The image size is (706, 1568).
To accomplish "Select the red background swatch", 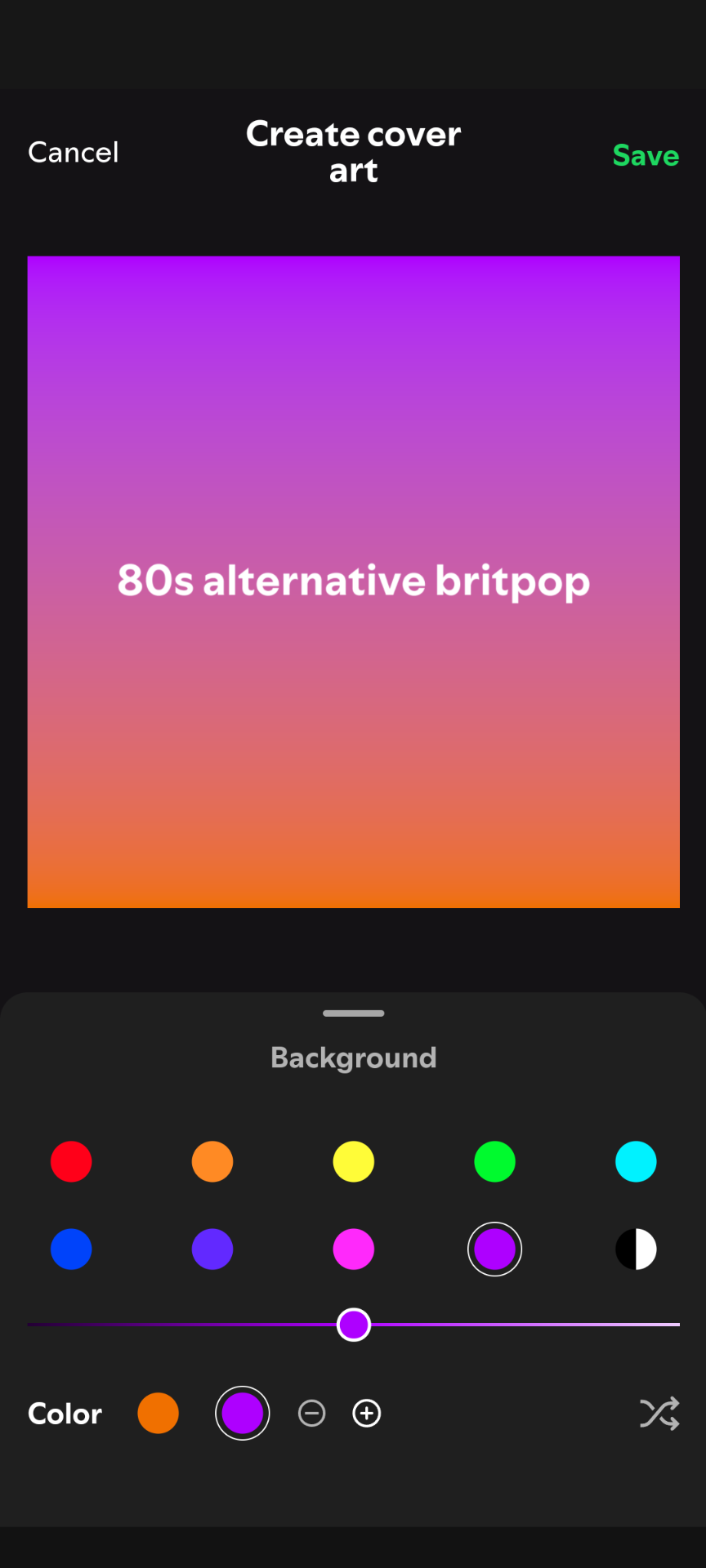I will tap(71, 1161).
